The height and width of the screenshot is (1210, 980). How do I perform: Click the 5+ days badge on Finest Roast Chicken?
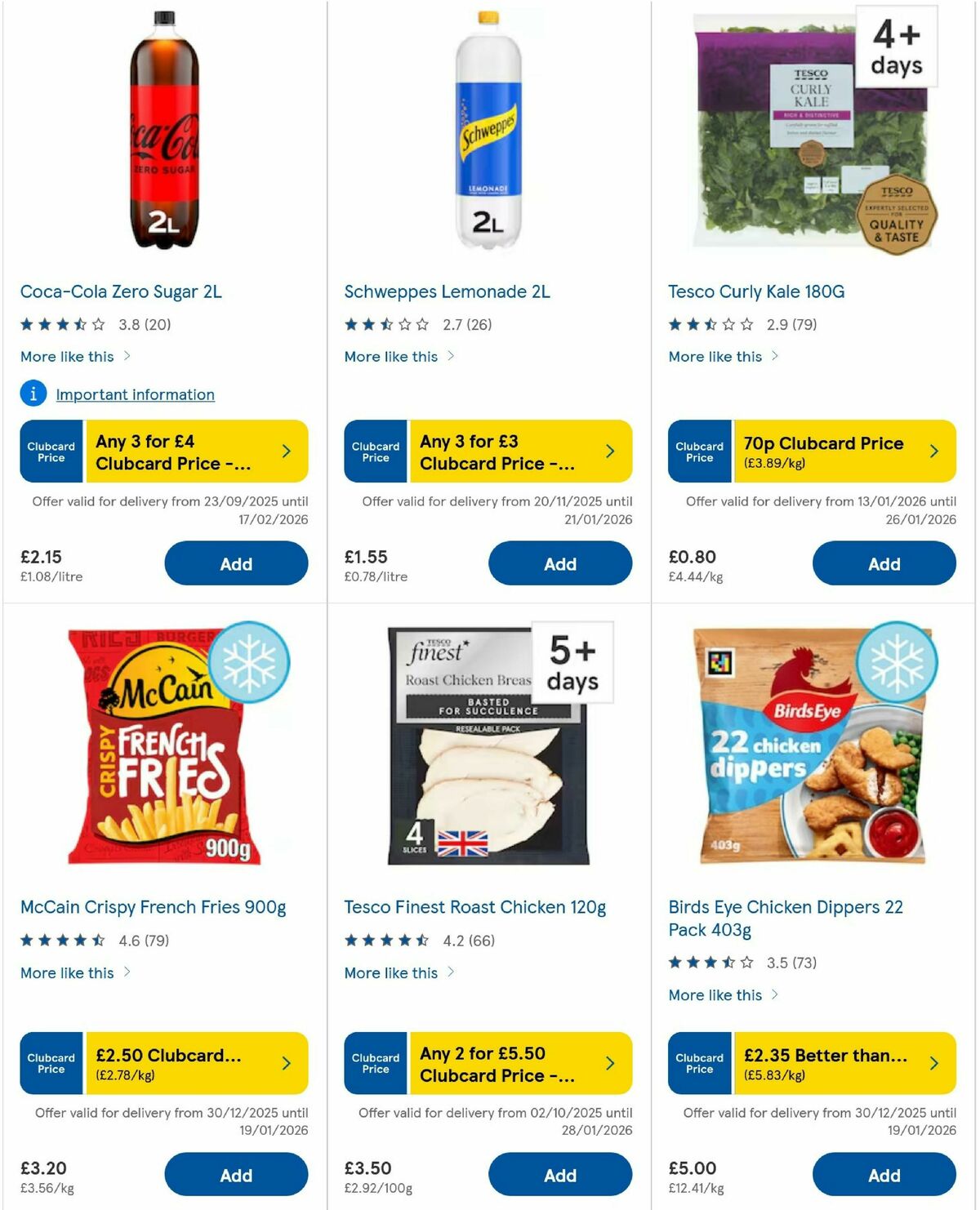(572, 663)
